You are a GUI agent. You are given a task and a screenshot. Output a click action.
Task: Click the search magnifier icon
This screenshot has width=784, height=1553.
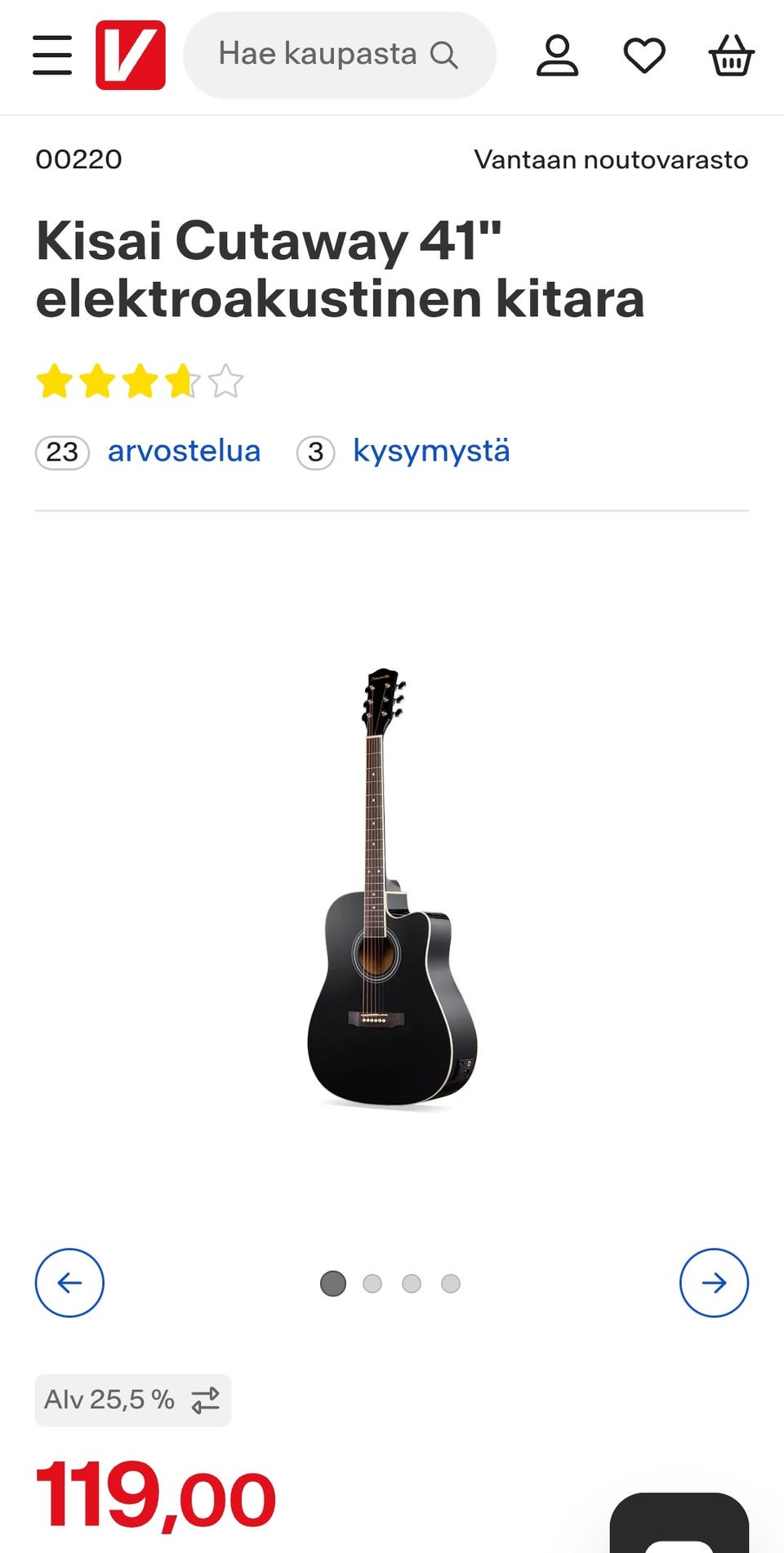[442, 54]
